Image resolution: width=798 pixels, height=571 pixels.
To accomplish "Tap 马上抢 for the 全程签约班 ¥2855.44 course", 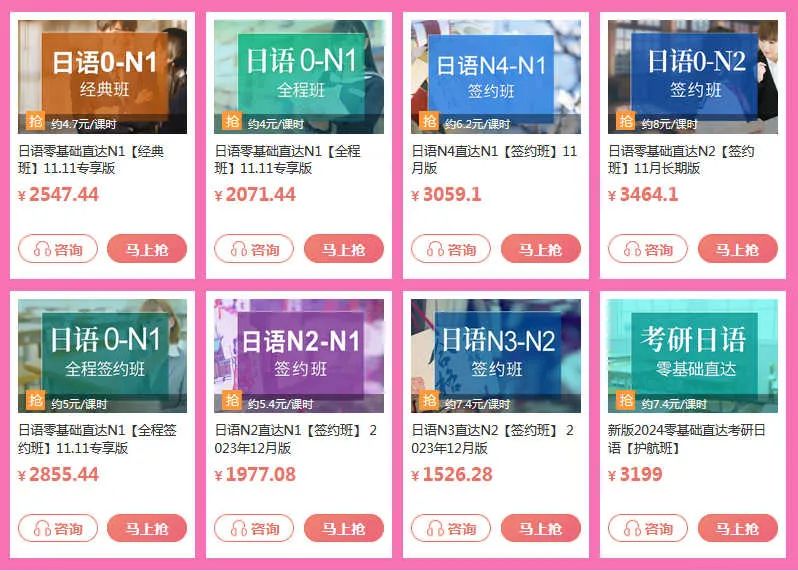I will [147, 528].
